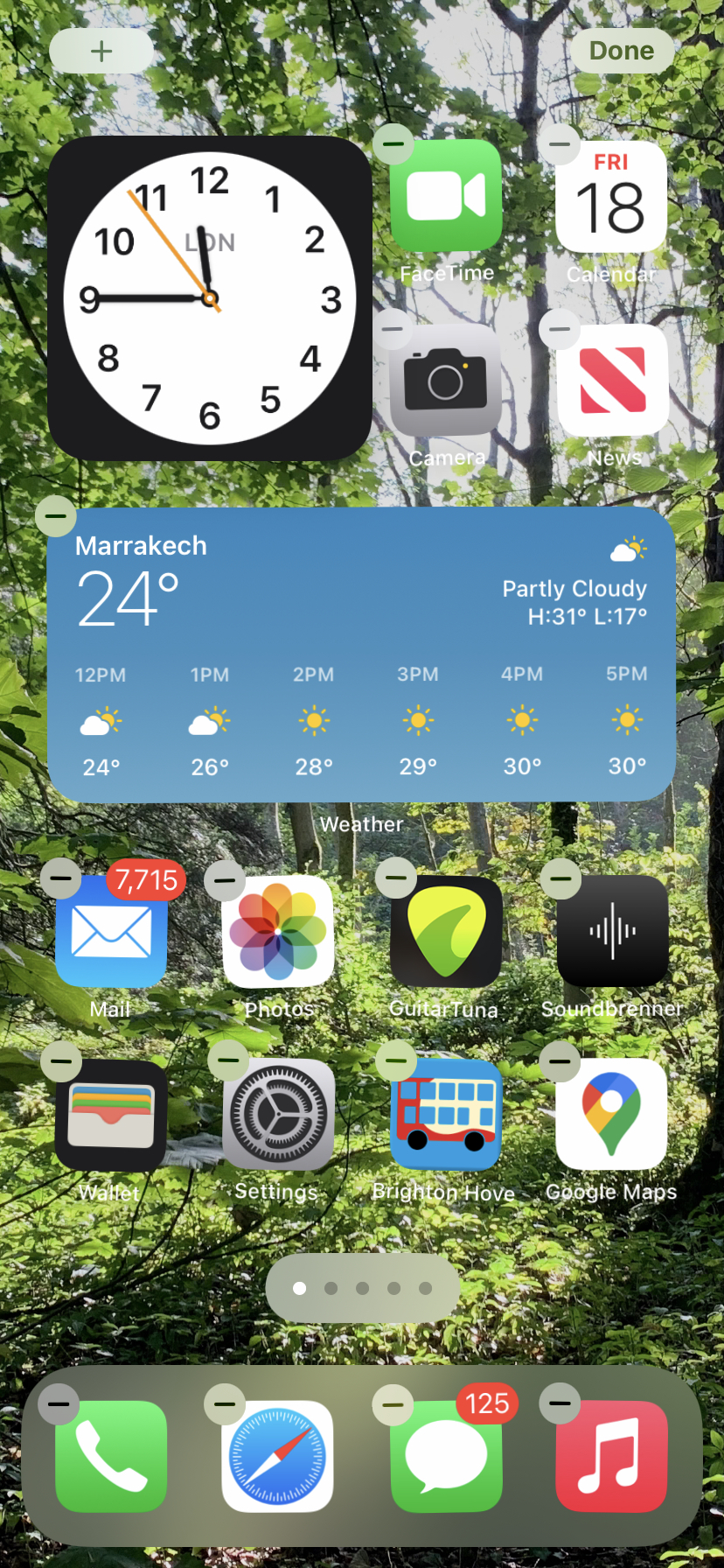The height and width of the screenshot is (1568, 724).
Task: Open the Calendar app icon
Action: [x=612, y=197]
